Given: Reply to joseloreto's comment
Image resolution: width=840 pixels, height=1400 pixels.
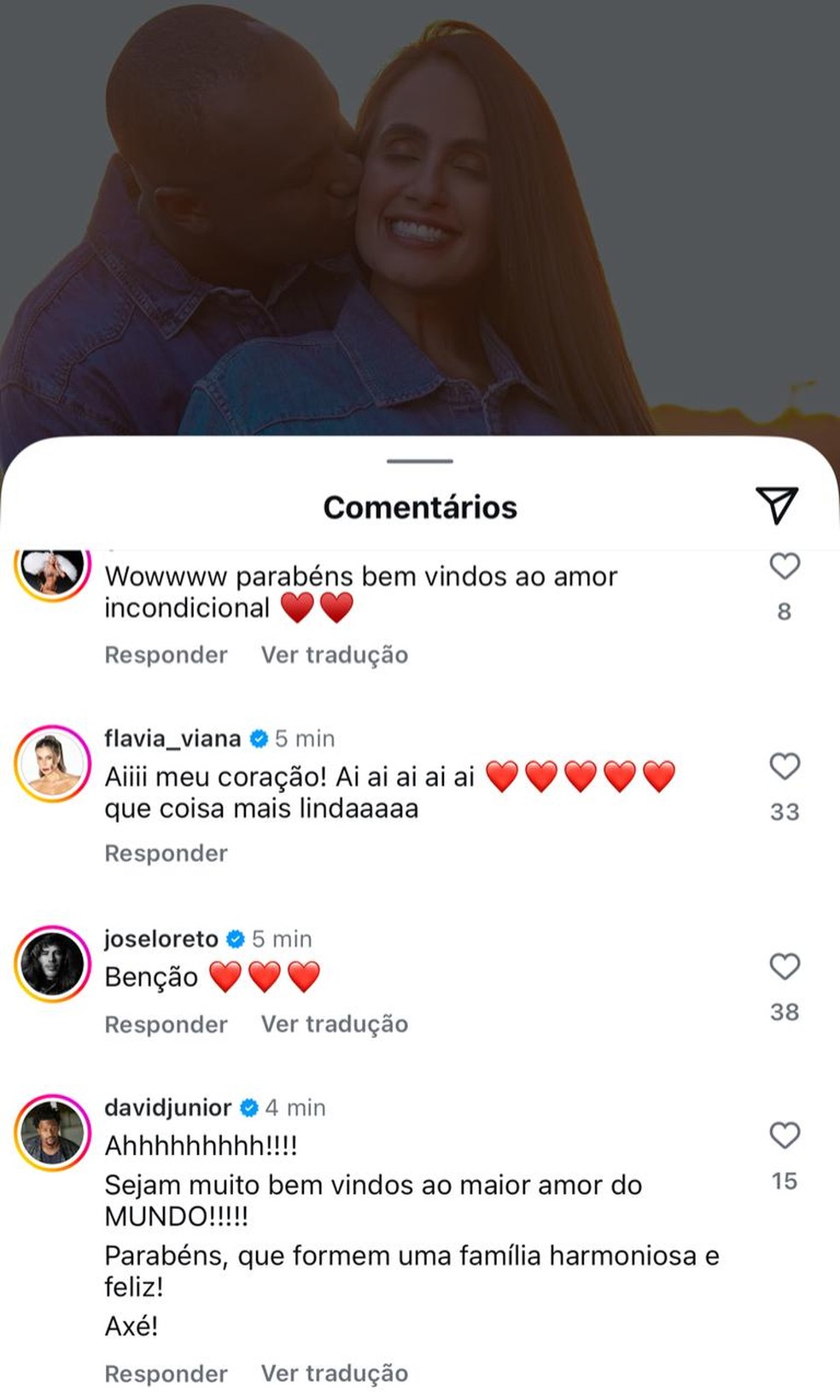Looking at the screenshot, I should click(166, 1024).
